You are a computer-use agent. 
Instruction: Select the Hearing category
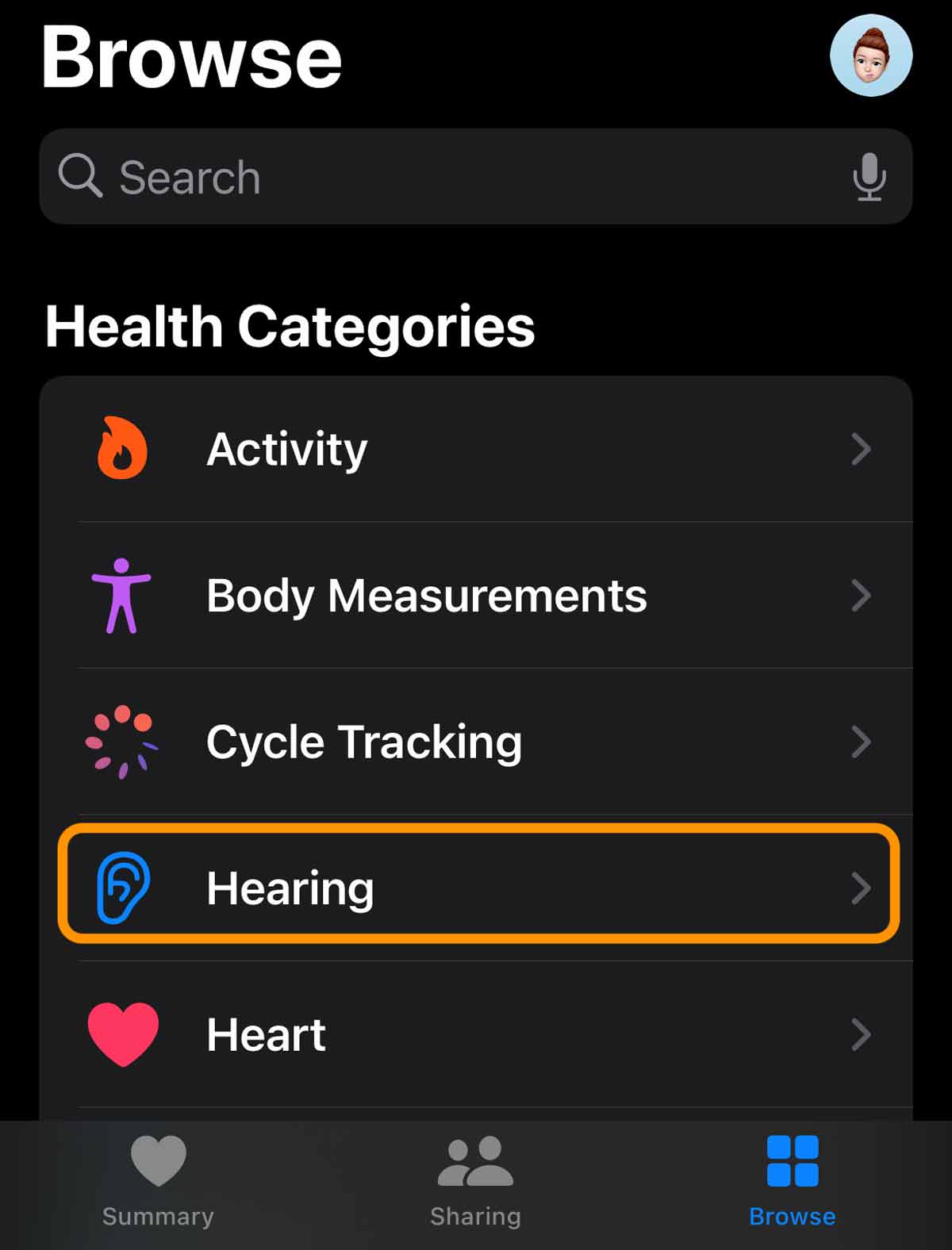point(476,888)
